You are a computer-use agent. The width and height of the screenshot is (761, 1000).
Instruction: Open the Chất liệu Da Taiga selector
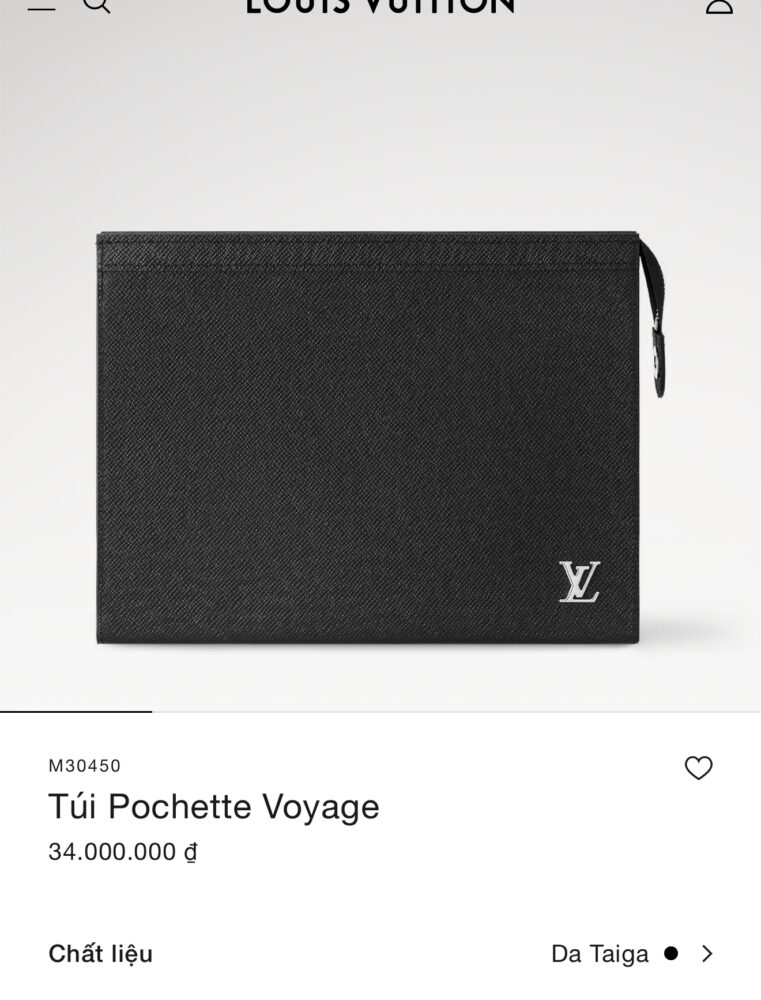pos(632,954)
